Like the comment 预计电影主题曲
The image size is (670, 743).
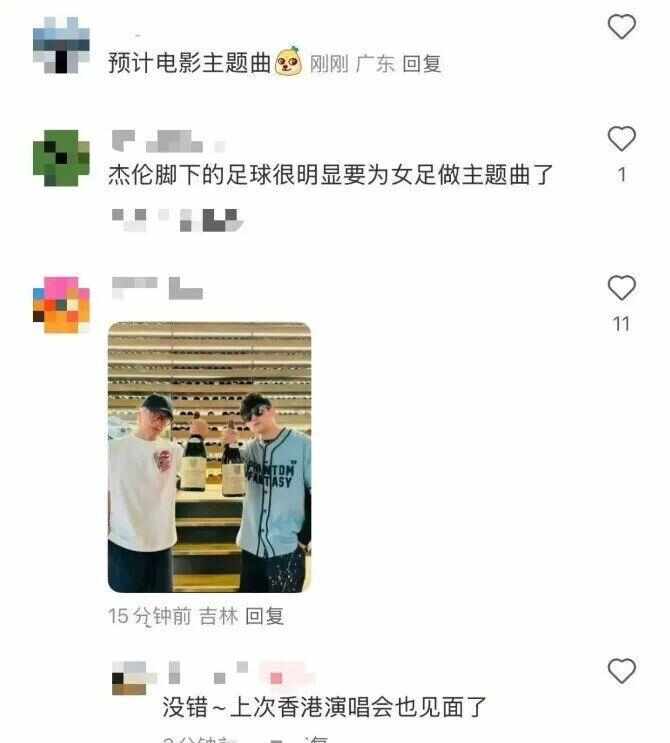pyautogui.click(x=622, y=27)
